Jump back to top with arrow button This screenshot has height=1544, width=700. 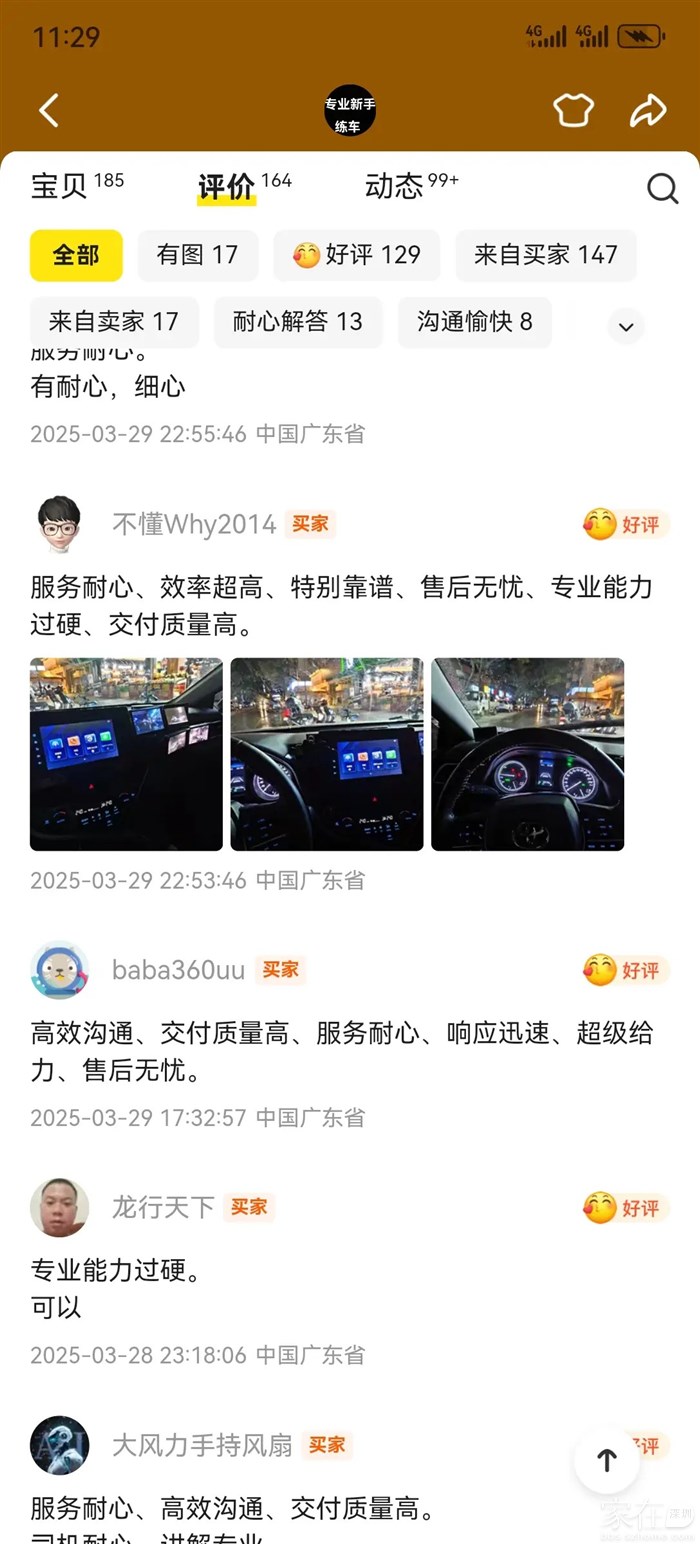[x=606, y=1461]
